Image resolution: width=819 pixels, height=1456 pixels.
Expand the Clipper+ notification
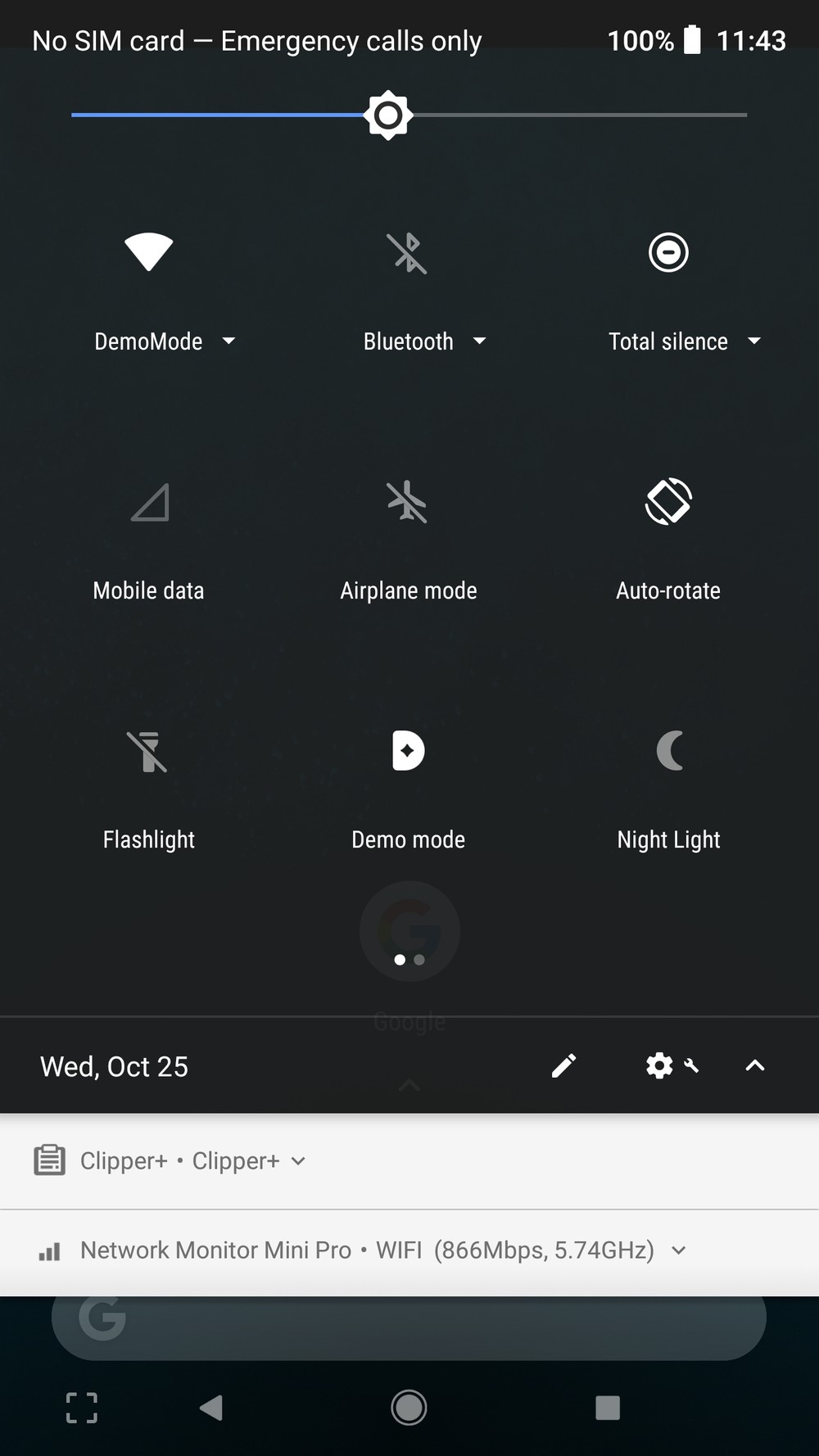tap(298, 1161)
